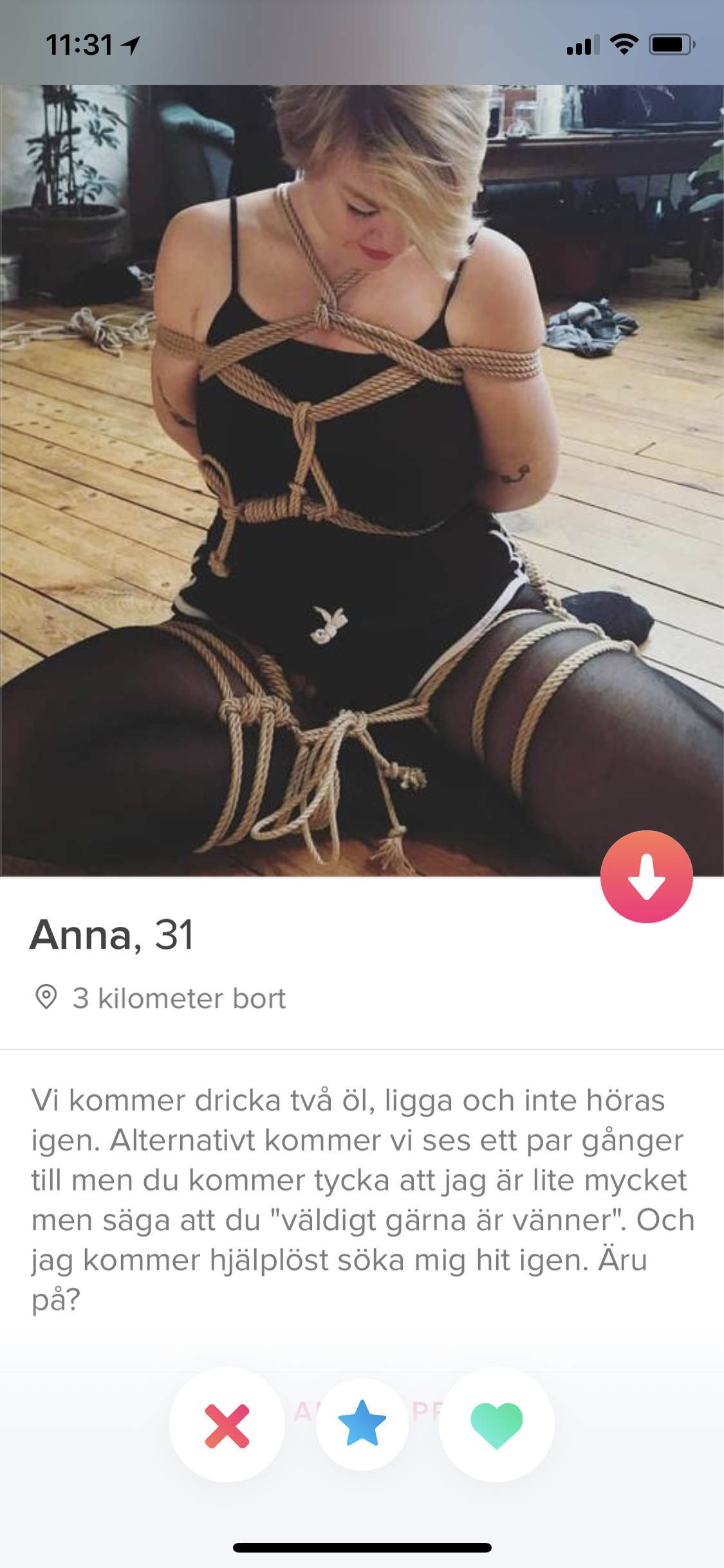Send a Super Like with the blue star
The height and width of the screenshot is (1568, 724).
click(362, 1424)
